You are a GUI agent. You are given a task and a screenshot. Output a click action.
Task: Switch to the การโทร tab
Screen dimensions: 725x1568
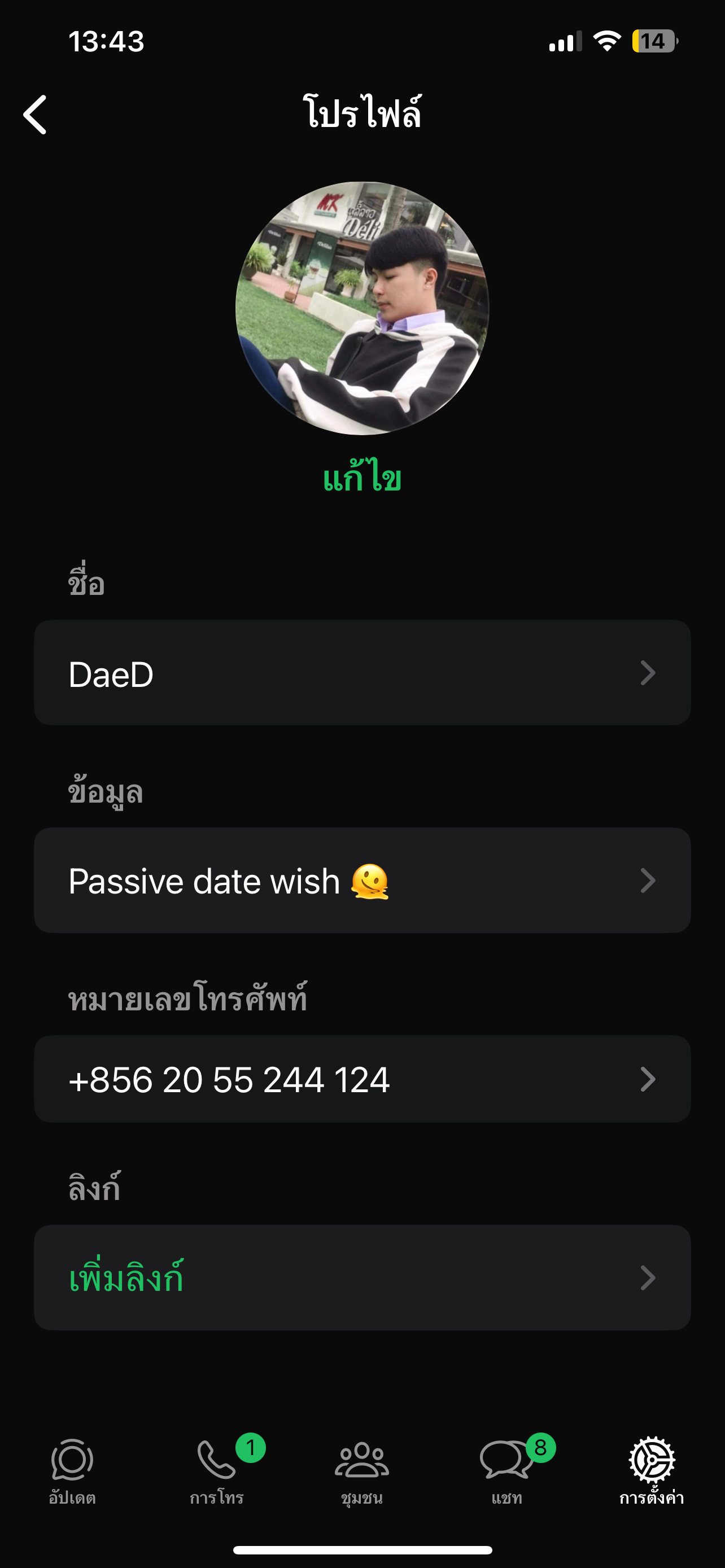[x=217, y=1470]
